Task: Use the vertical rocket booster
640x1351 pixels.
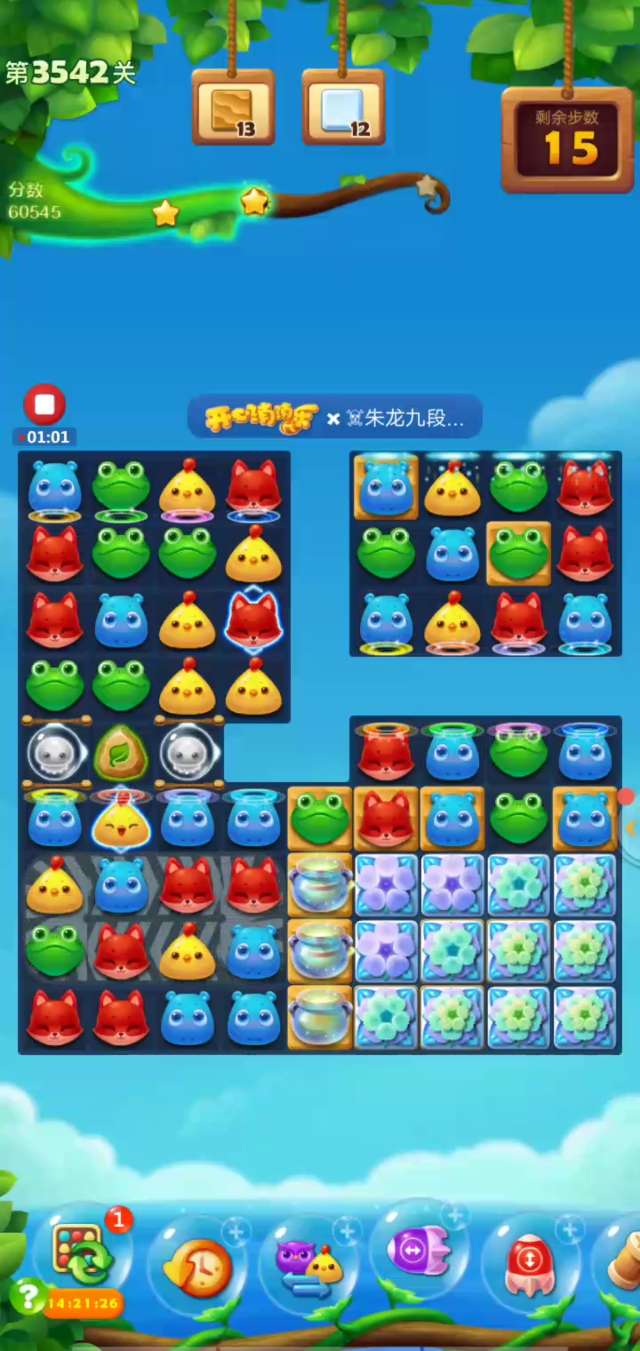Action: pos(530,1262)
